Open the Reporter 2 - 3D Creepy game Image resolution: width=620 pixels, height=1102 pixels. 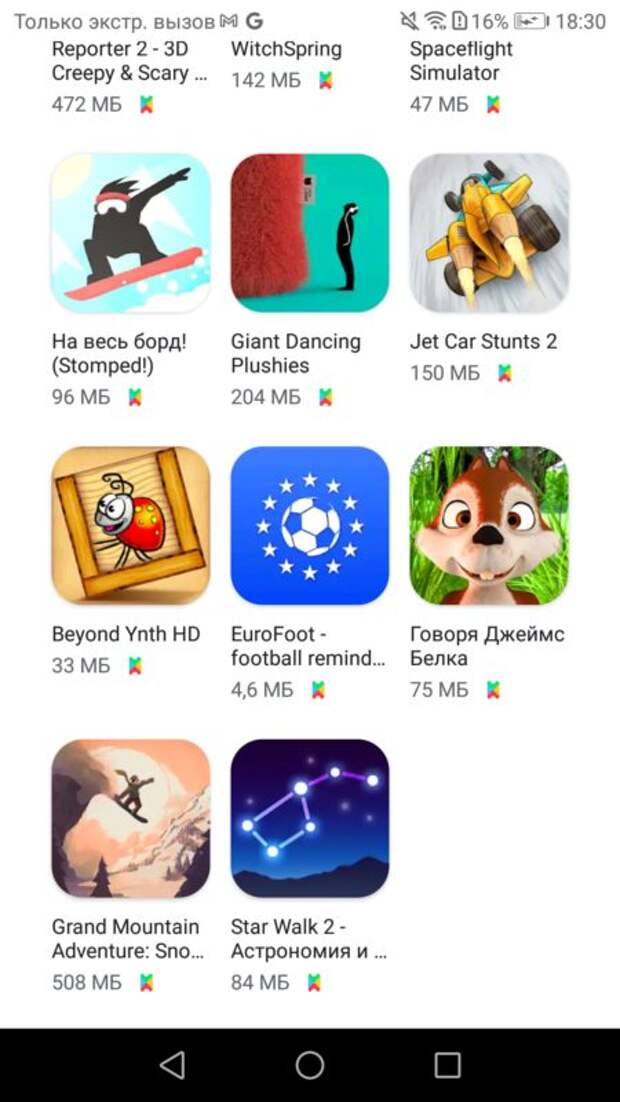click(128, 61)
